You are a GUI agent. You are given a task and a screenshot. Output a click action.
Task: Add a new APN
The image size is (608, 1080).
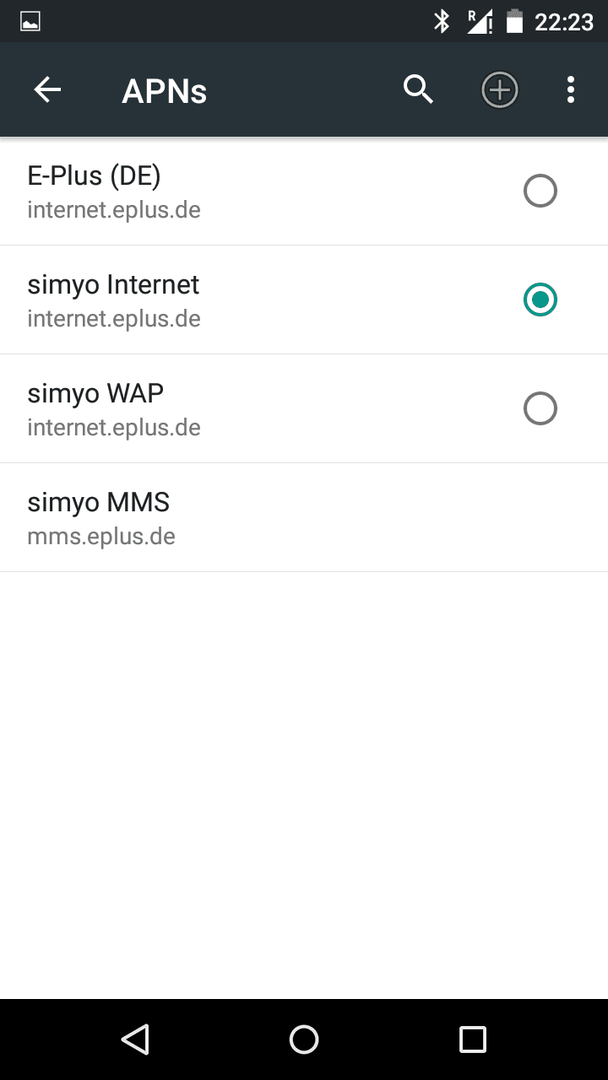click(x=499, y=90)
